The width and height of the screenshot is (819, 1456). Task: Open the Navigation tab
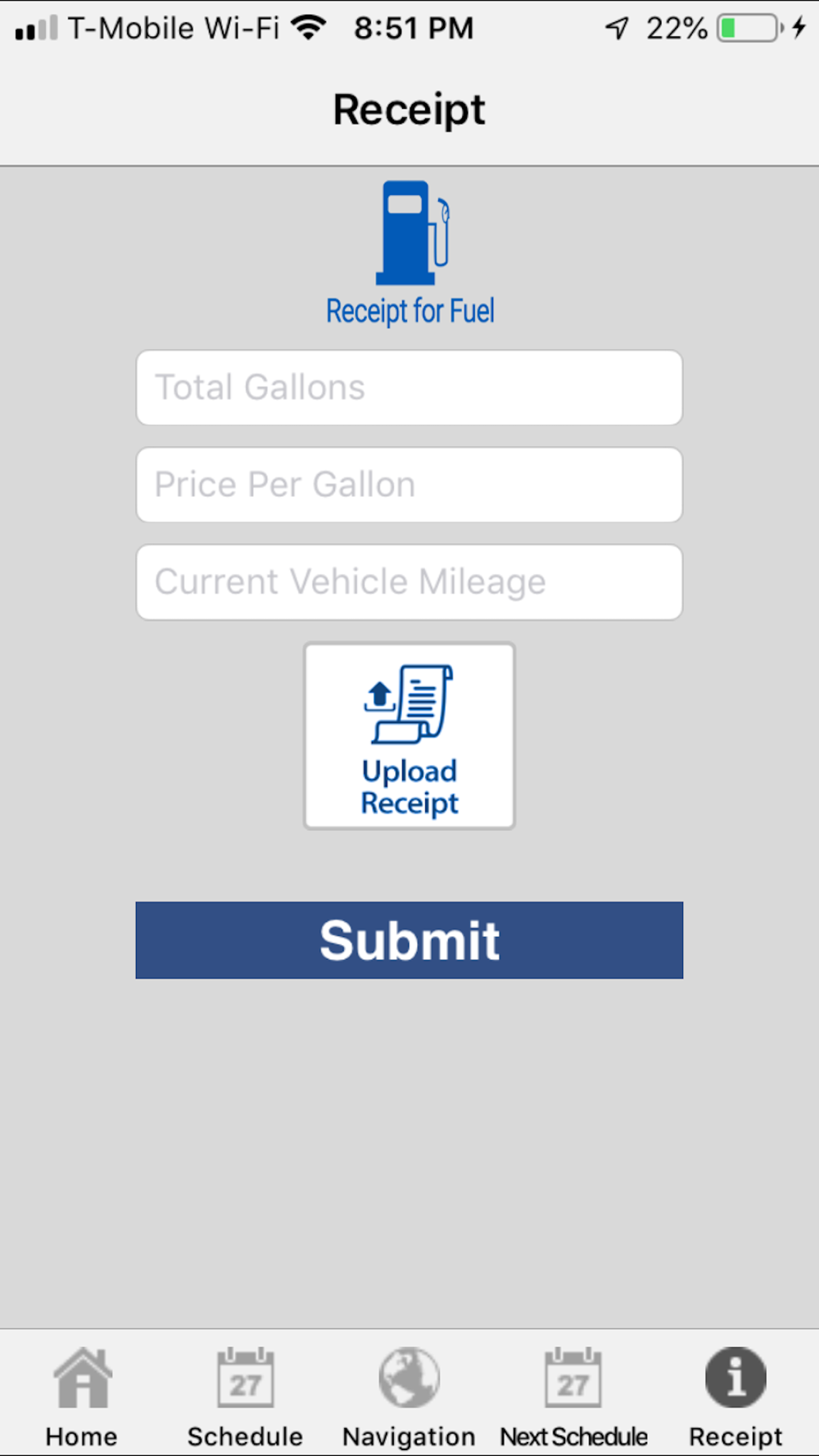pyautogui.click(x=409, y=1397)
